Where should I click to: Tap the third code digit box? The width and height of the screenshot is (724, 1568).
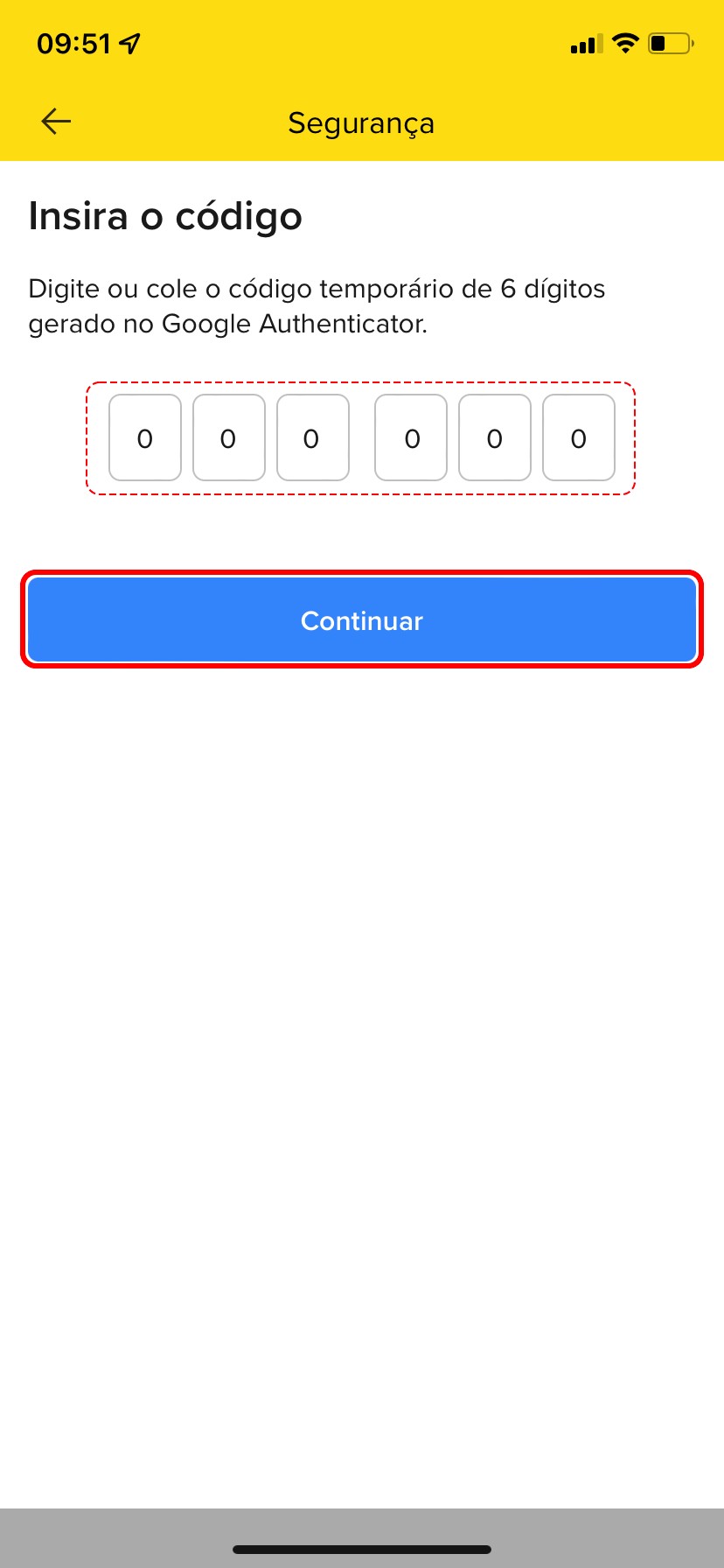pyautogui.click(x=313, y=437)
